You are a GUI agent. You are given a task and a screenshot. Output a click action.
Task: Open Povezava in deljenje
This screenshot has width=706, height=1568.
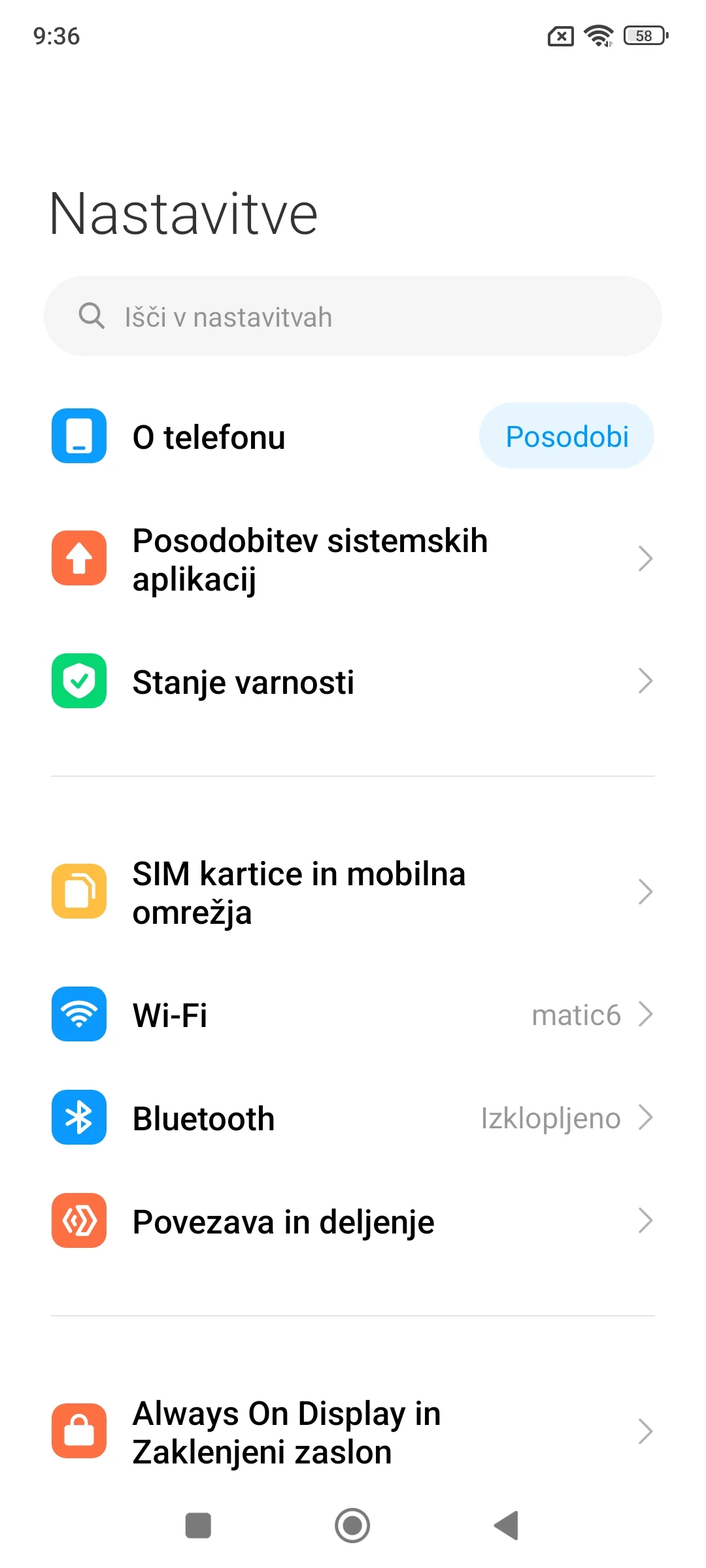[x=353, y=1221]
